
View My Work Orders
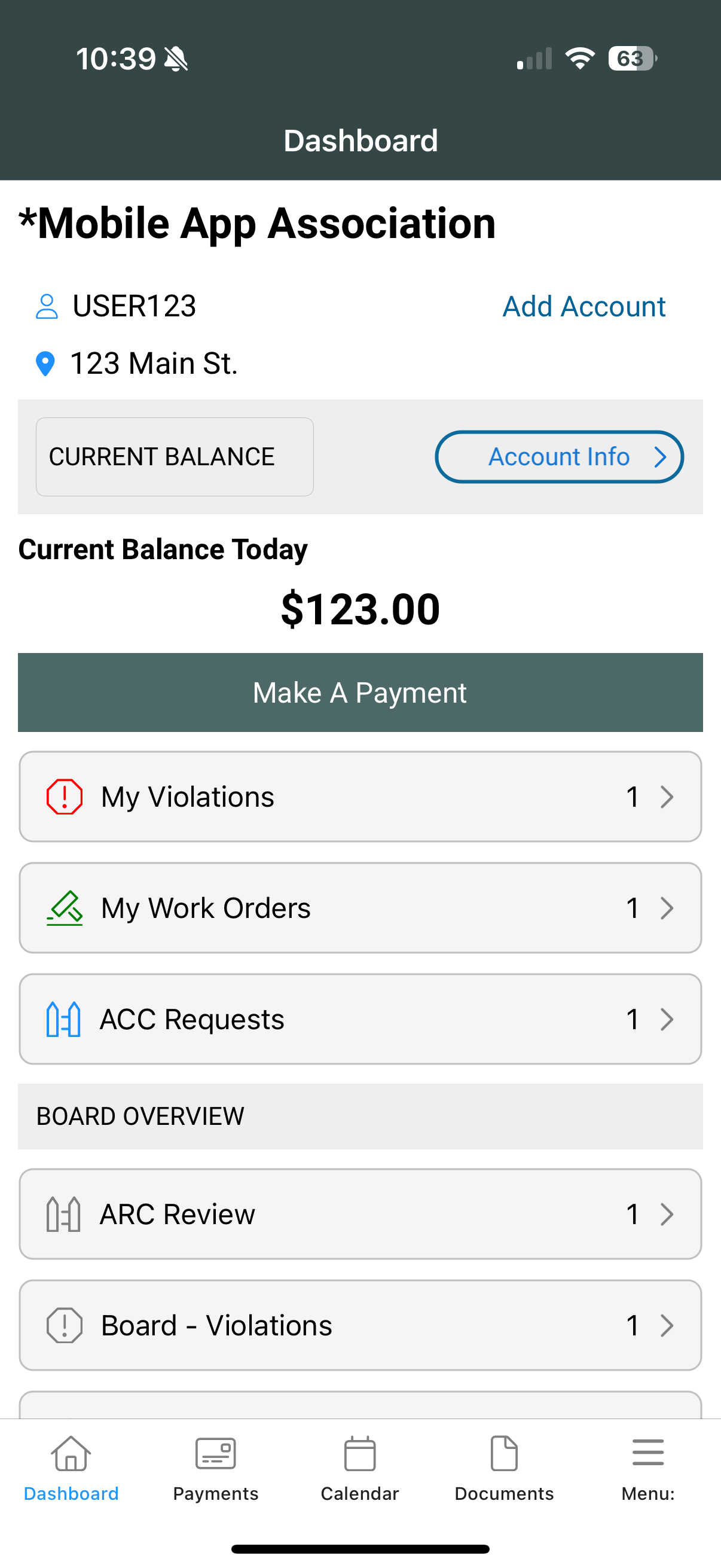pyautogui.click(x=360, y=908)
